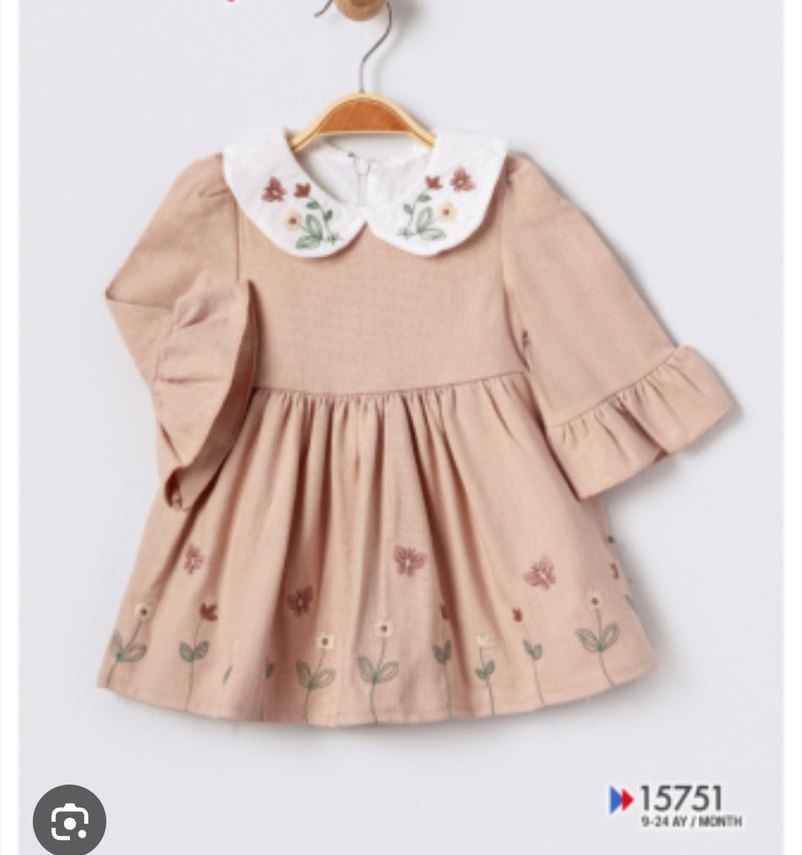Search this dress image with Google Lens
Image resolution: width=802 pixels, height=855 pixels.
pos(69,819)
